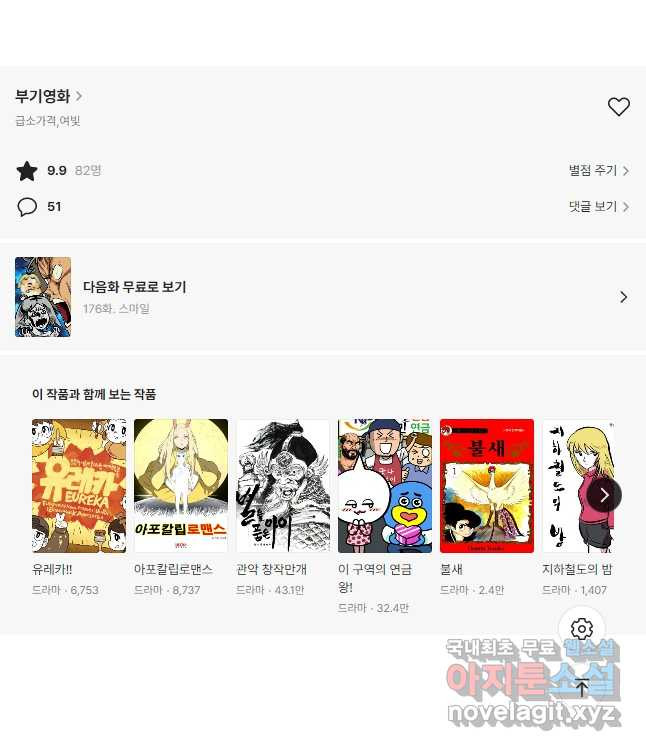646x751 pixels.
Task: Open viewer settings gear
Action: click(x=582, y=630)
